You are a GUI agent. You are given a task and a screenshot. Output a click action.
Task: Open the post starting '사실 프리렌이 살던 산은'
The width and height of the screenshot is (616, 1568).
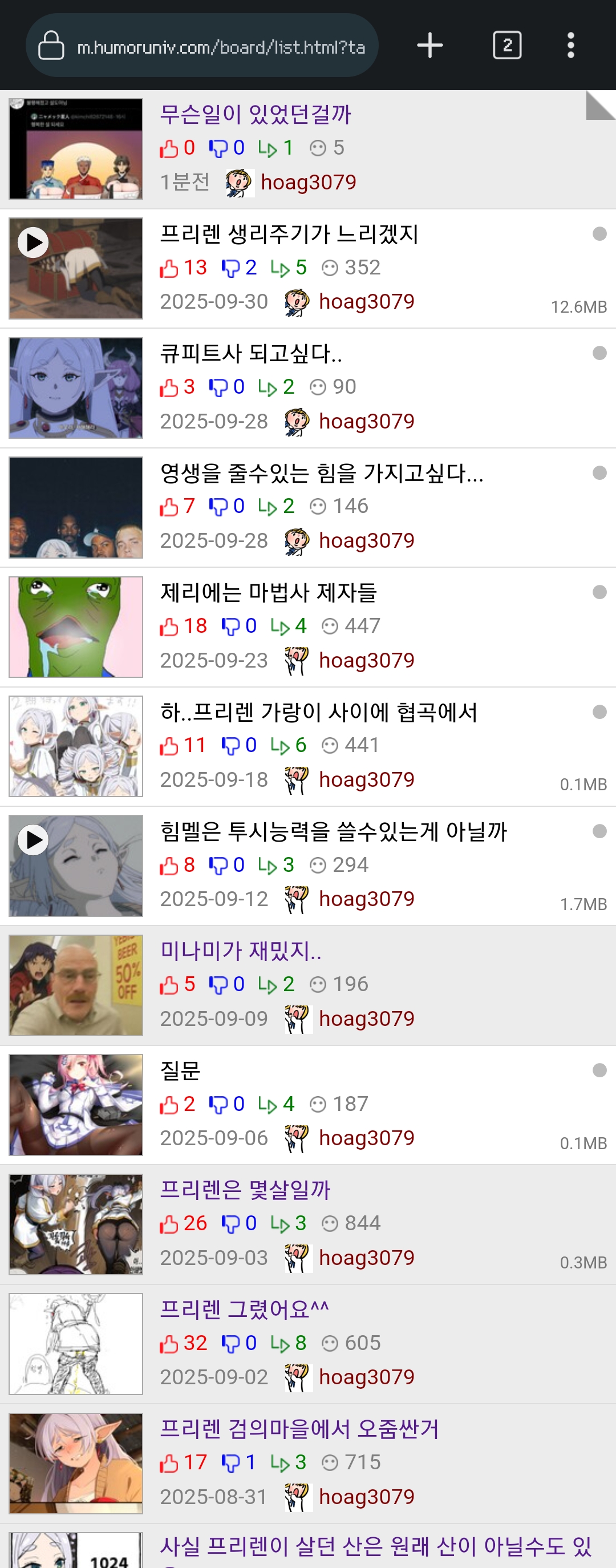(375, 1546)
